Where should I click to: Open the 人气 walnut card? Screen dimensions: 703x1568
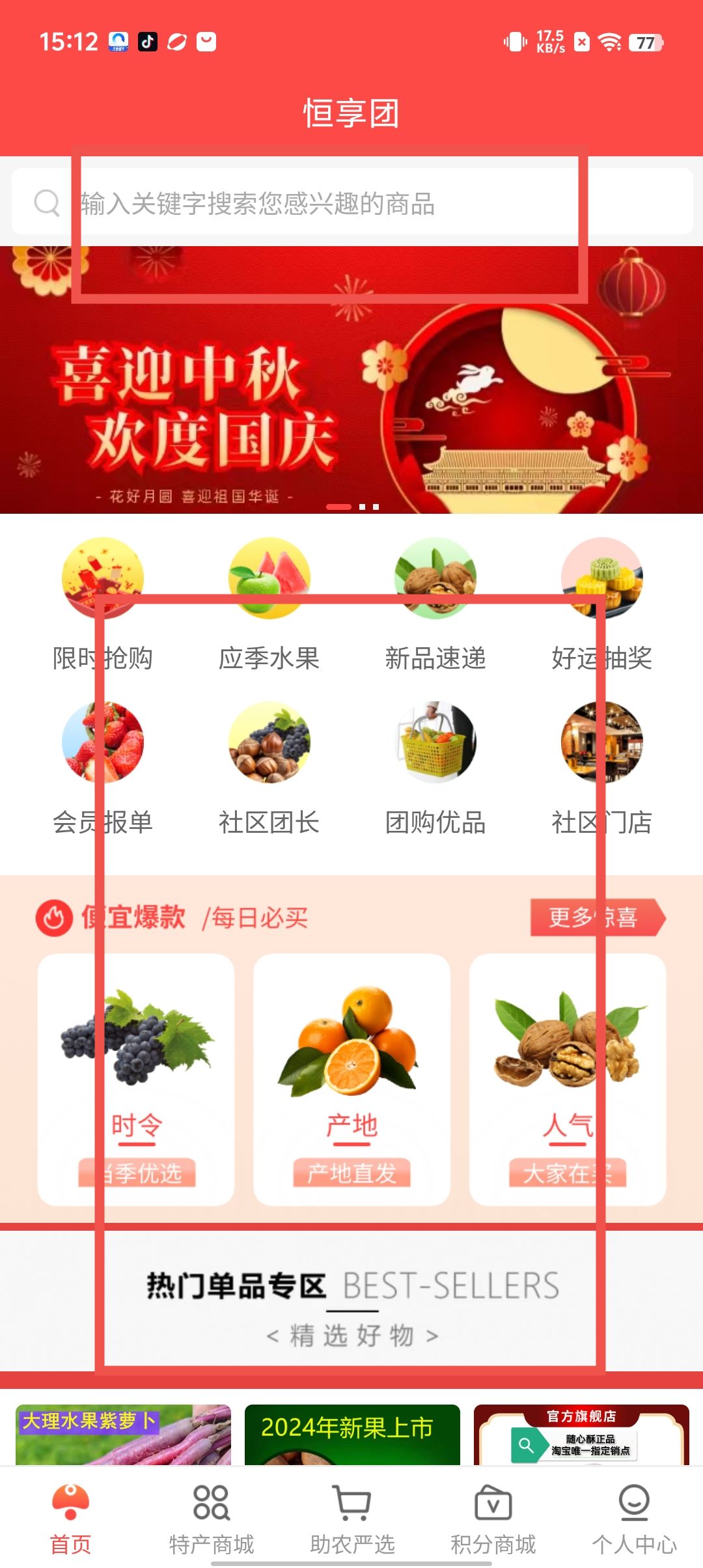tap(567, 1079)
